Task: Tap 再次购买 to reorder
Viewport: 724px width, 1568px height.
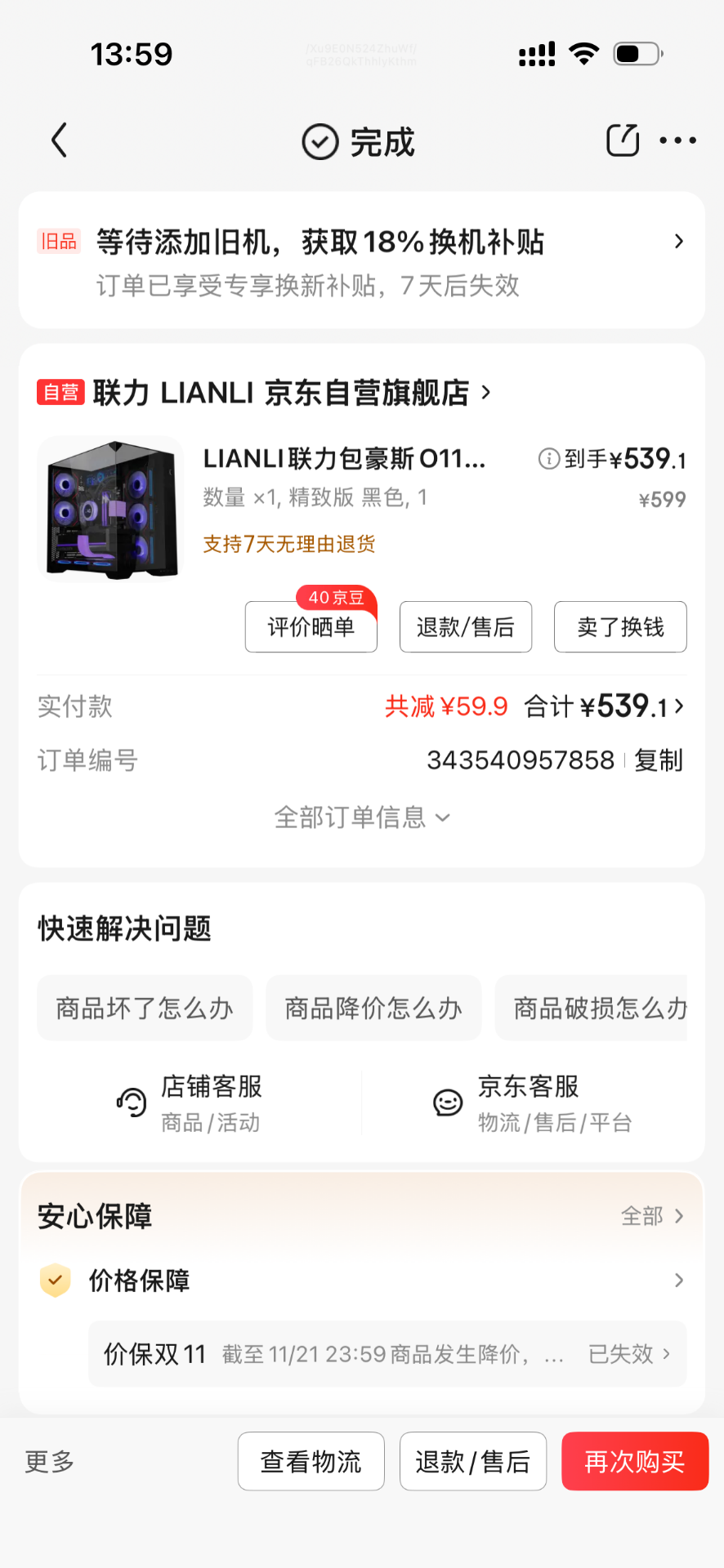Action: [634, 1461]
